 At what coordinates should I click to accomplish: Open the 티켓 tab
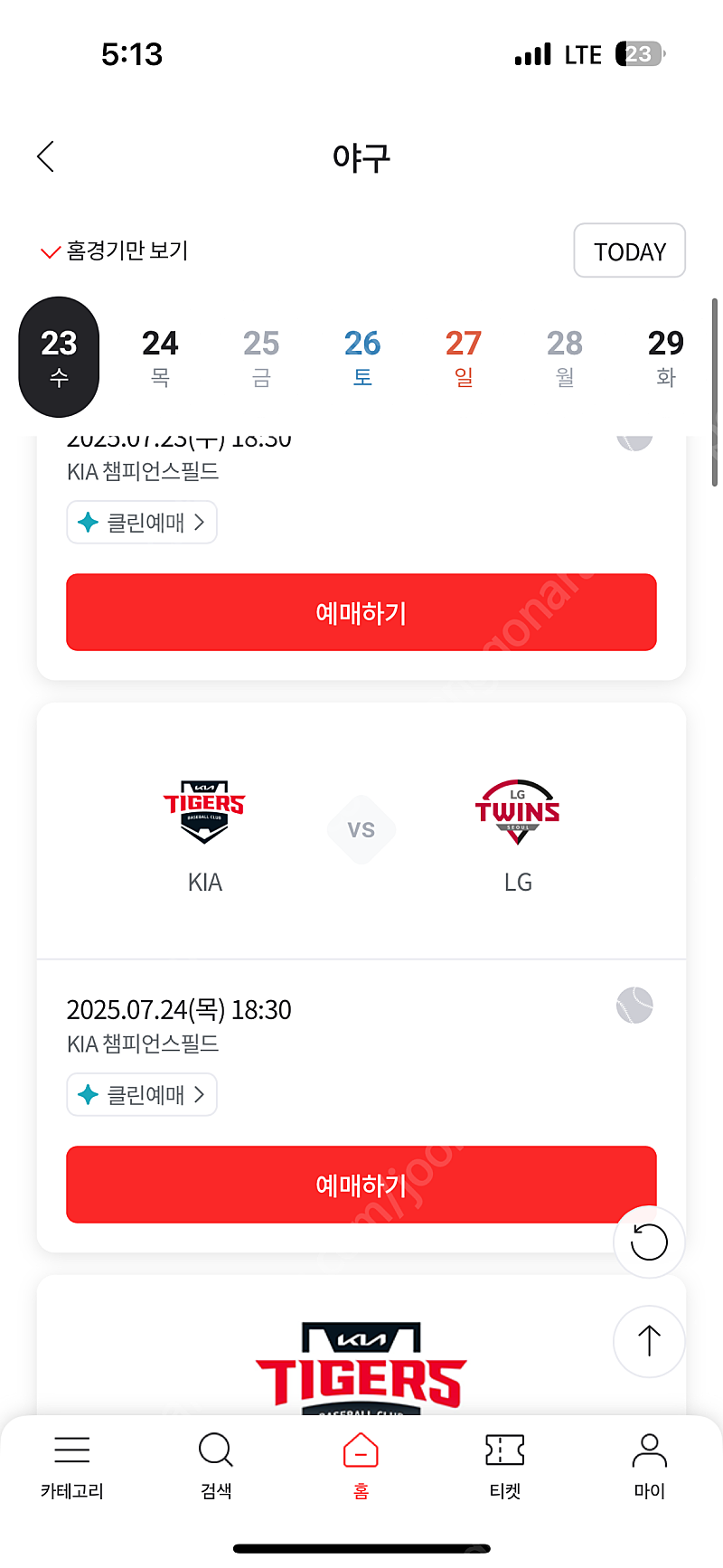coord(505,1467)
